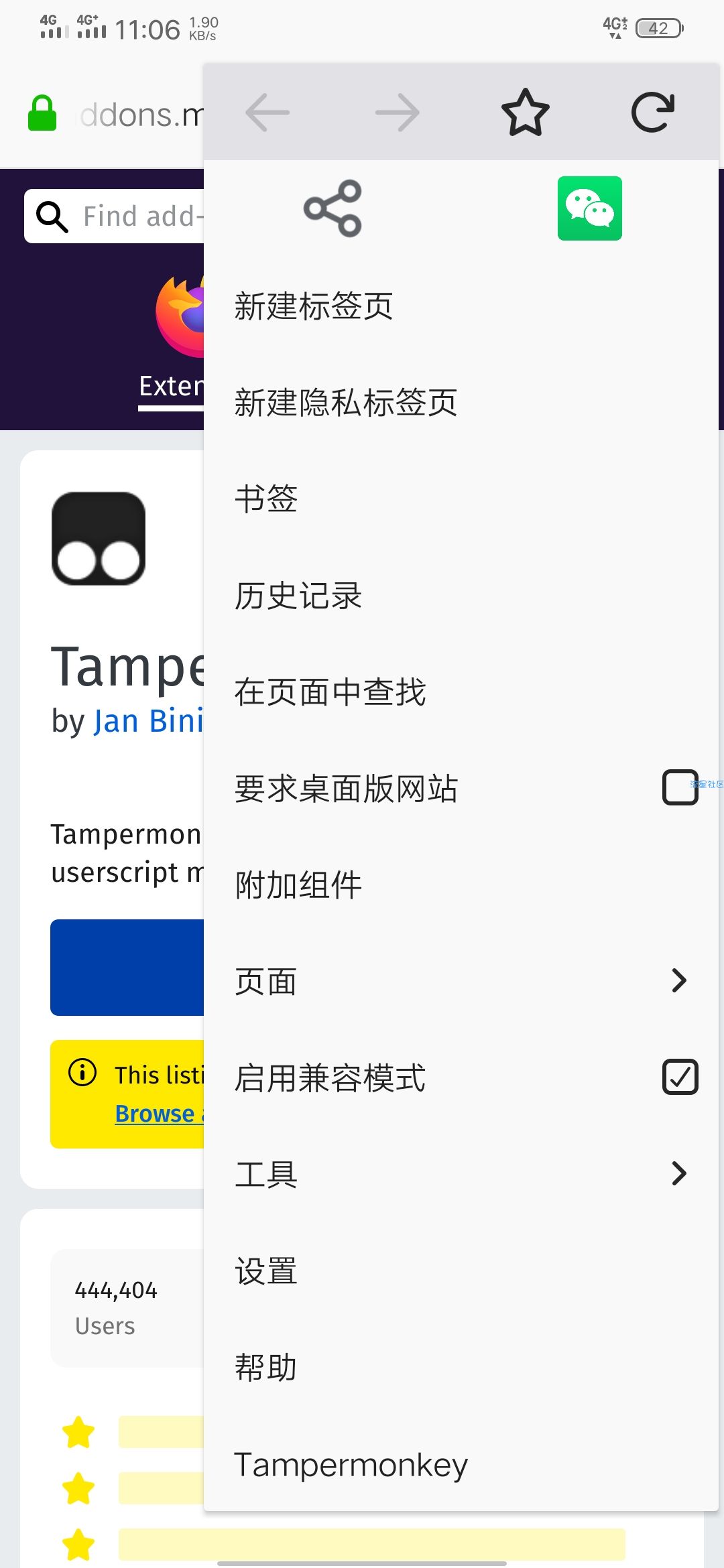The image size is (724, 1568).
Task: Enable the 要求桌面版网站 checkbox
Action: [680, 787]
